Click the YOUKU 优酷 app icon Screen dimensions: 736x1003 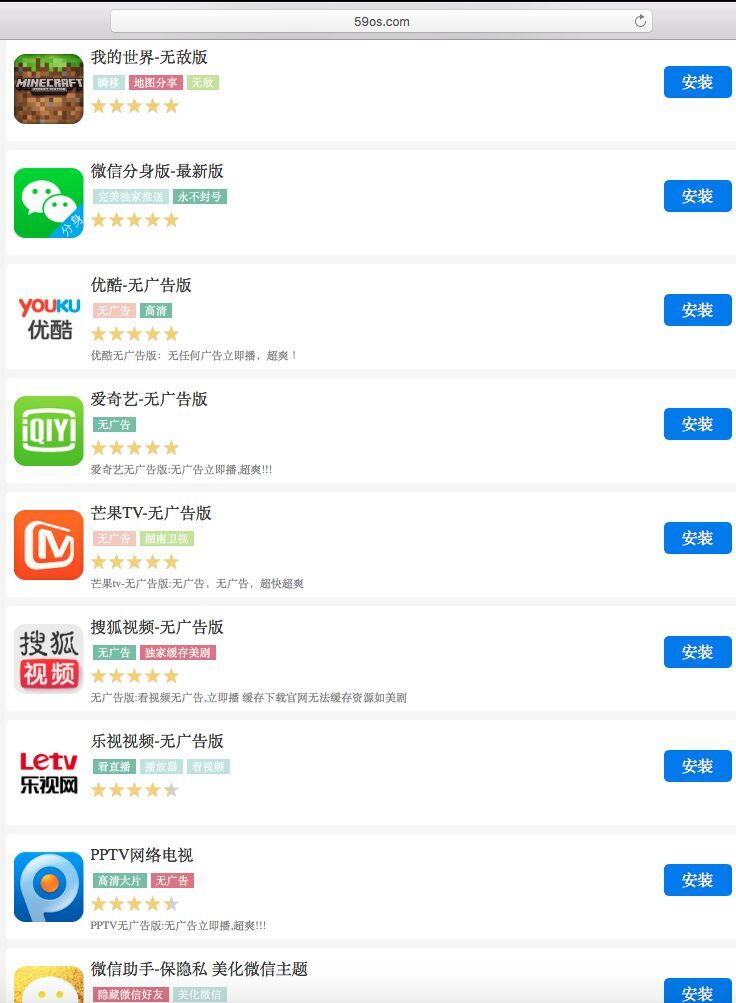pos(47,316)
